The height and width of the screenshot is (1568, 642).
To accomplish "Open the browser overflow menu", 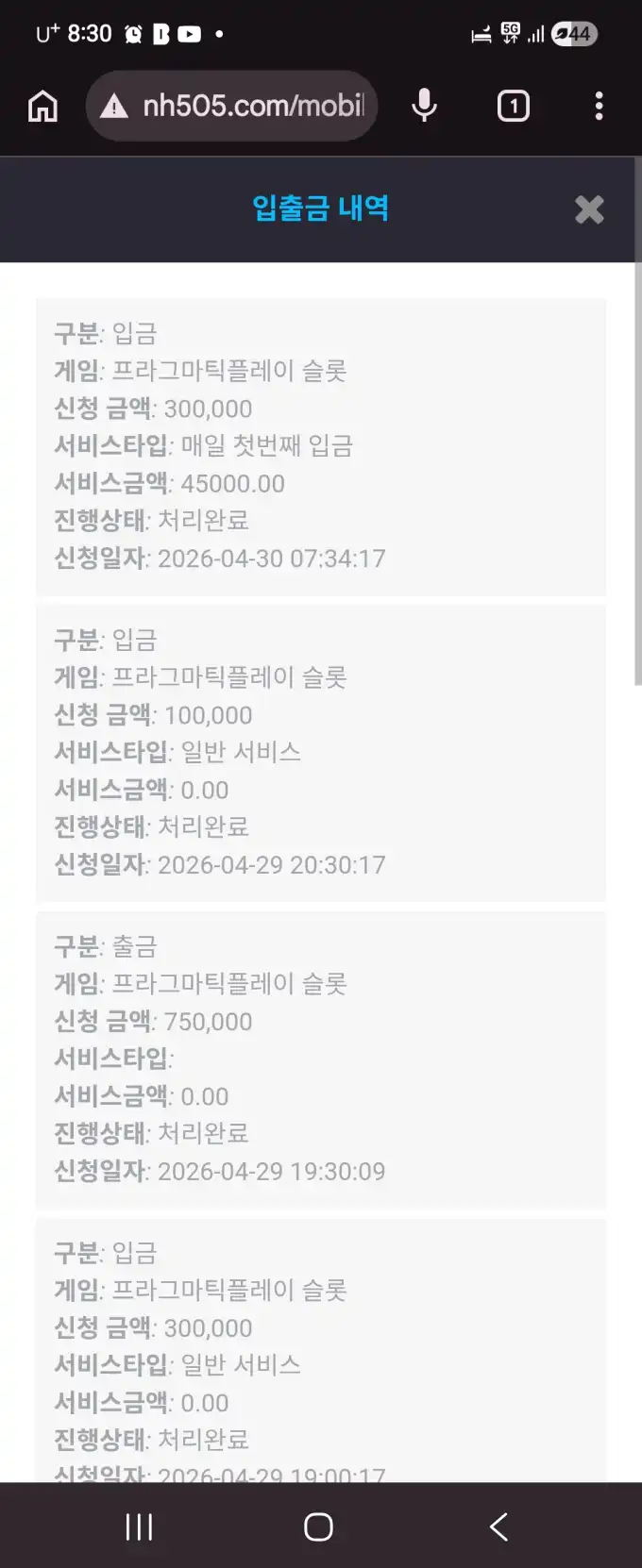I will coord(599,107).
